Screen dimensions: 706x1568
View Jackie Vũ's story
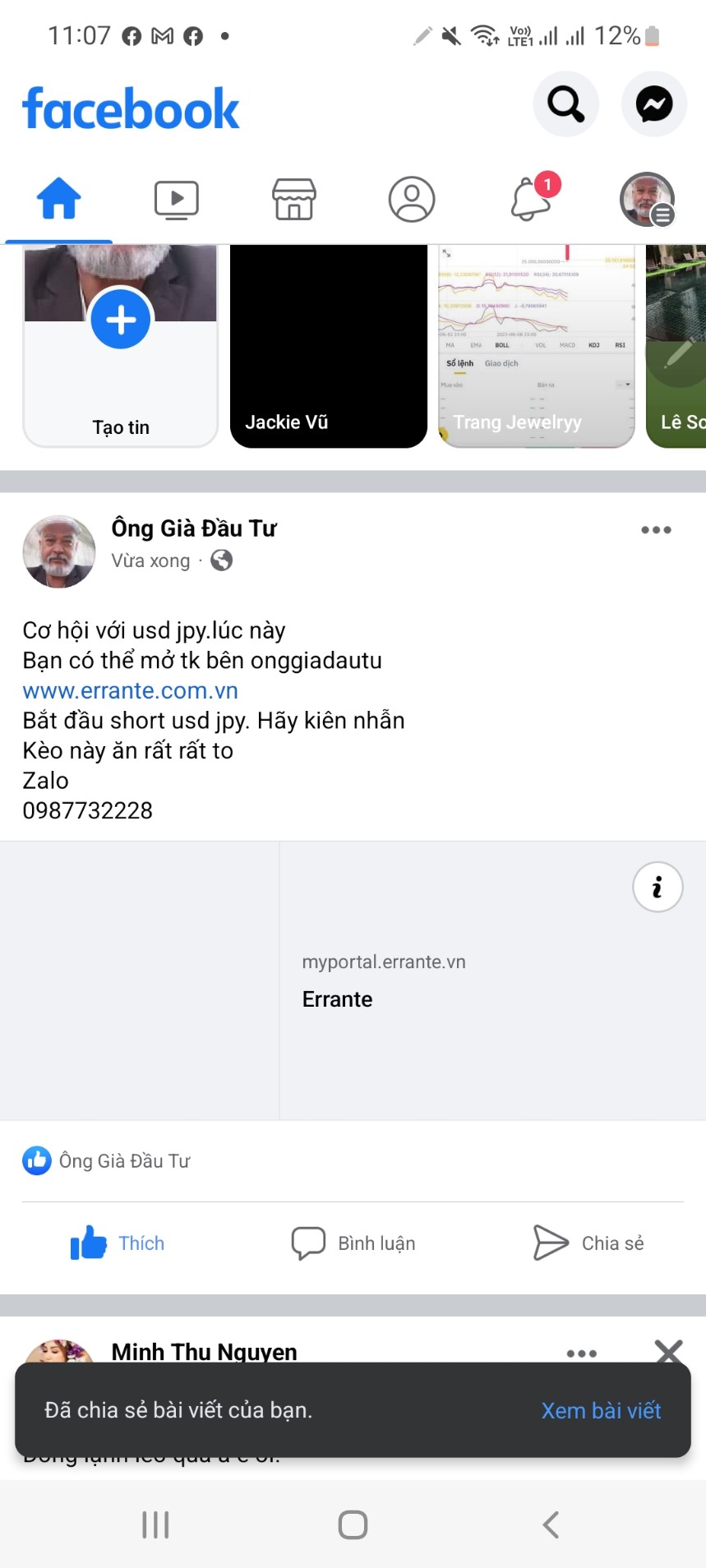328,346
